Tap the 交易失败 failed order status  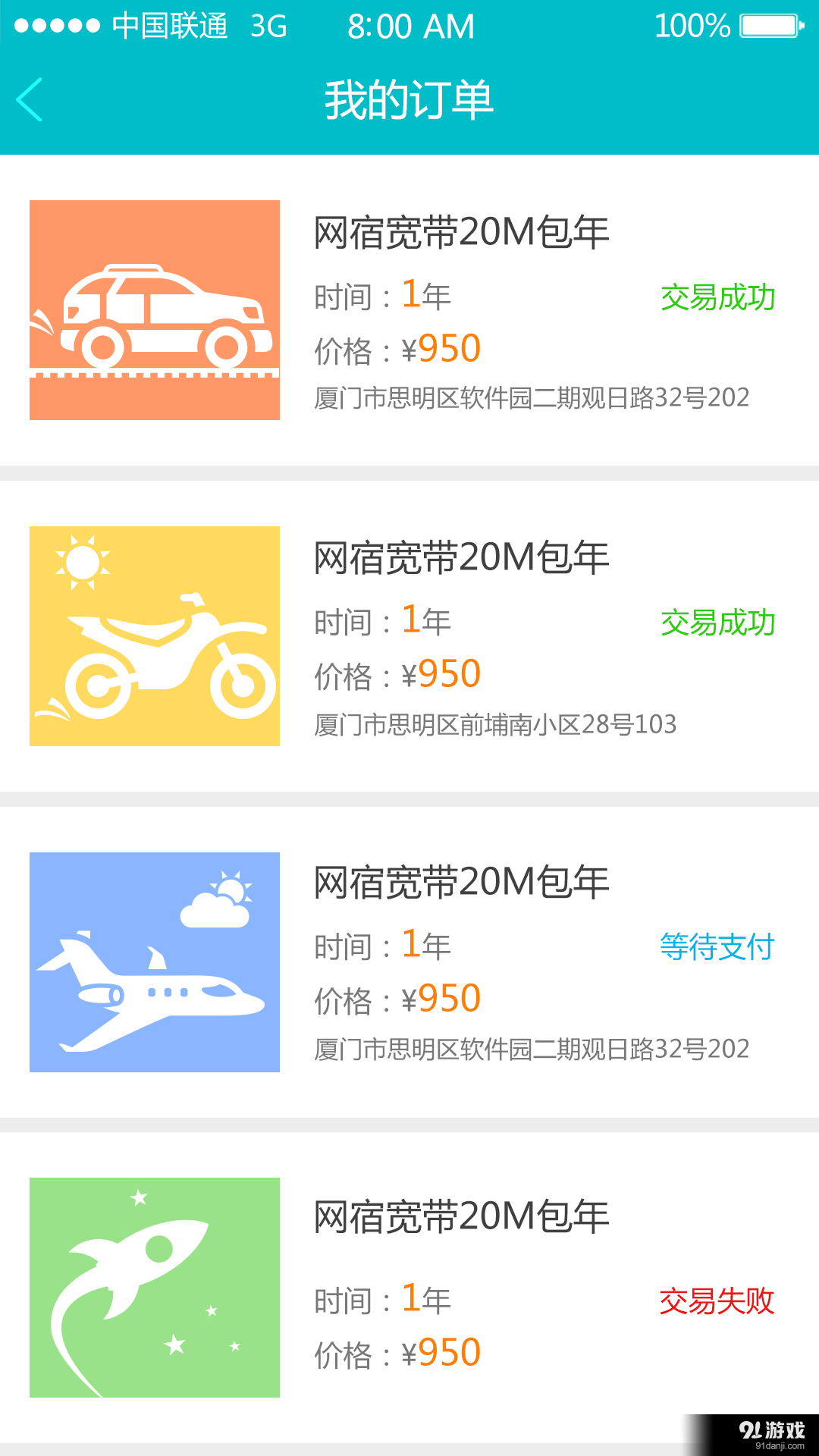(x=717, y=1299)
